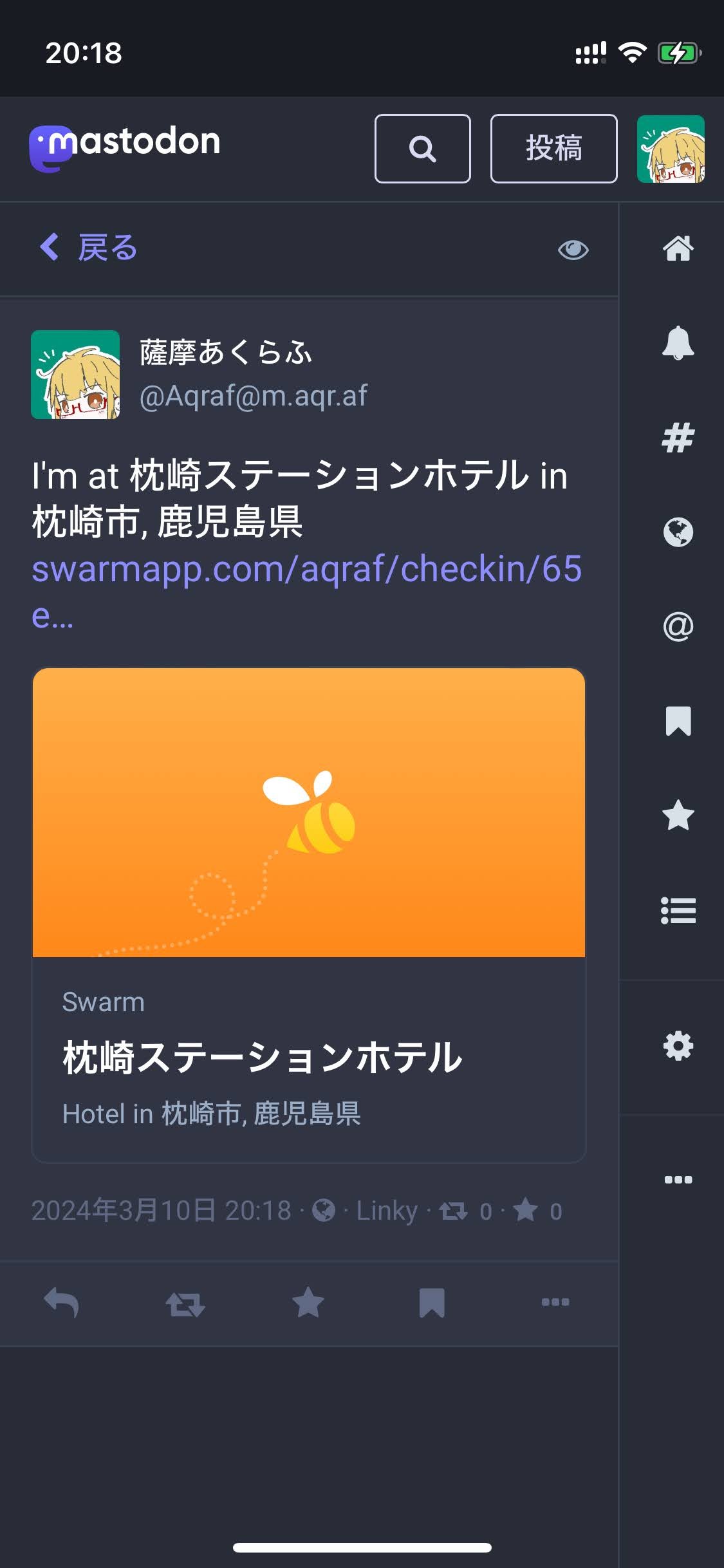Open the sidebar more options dots
This screenshot has height=1568, width=724.
pyautogui.click(x=678, y=1179)
